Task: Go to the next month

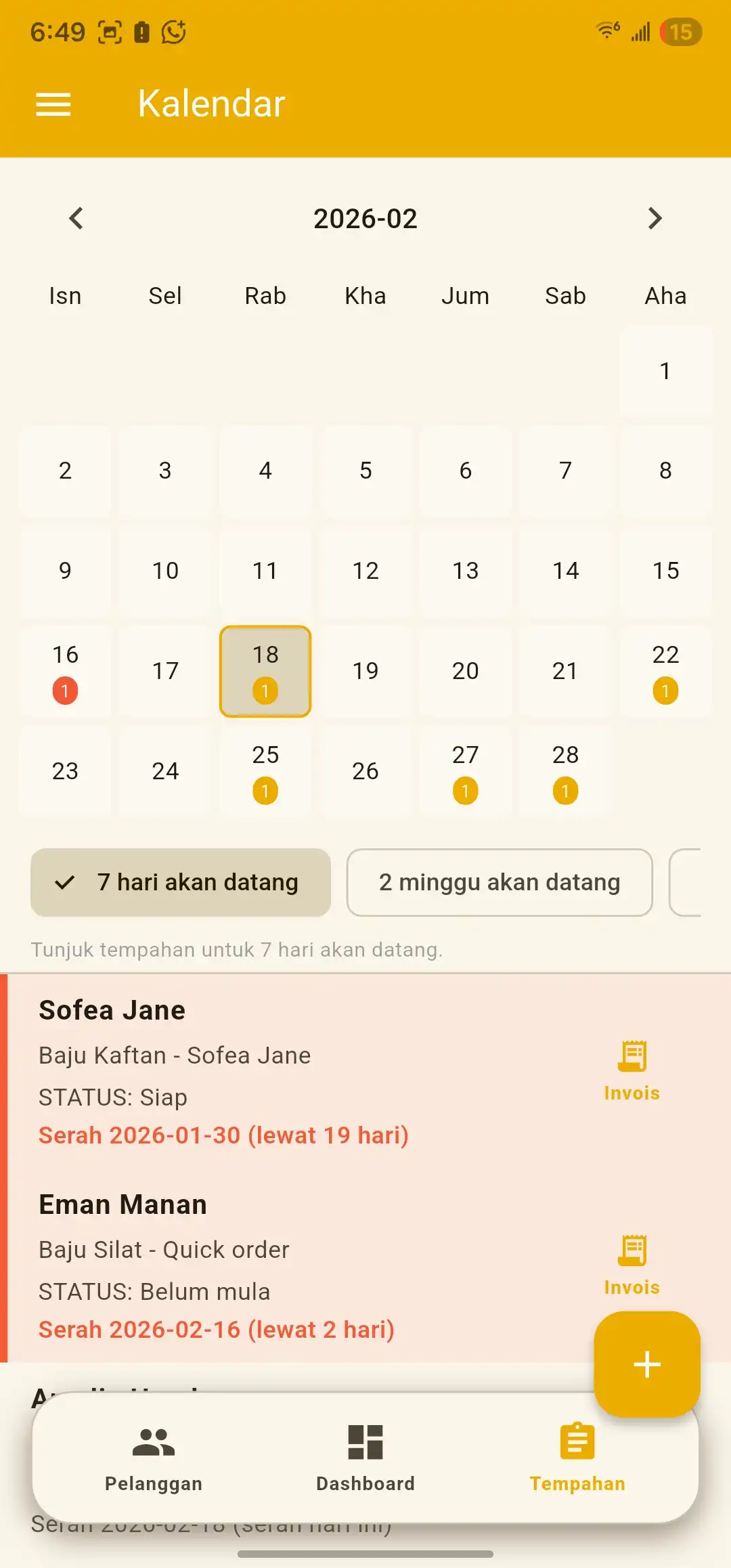Action: [654, 218]
